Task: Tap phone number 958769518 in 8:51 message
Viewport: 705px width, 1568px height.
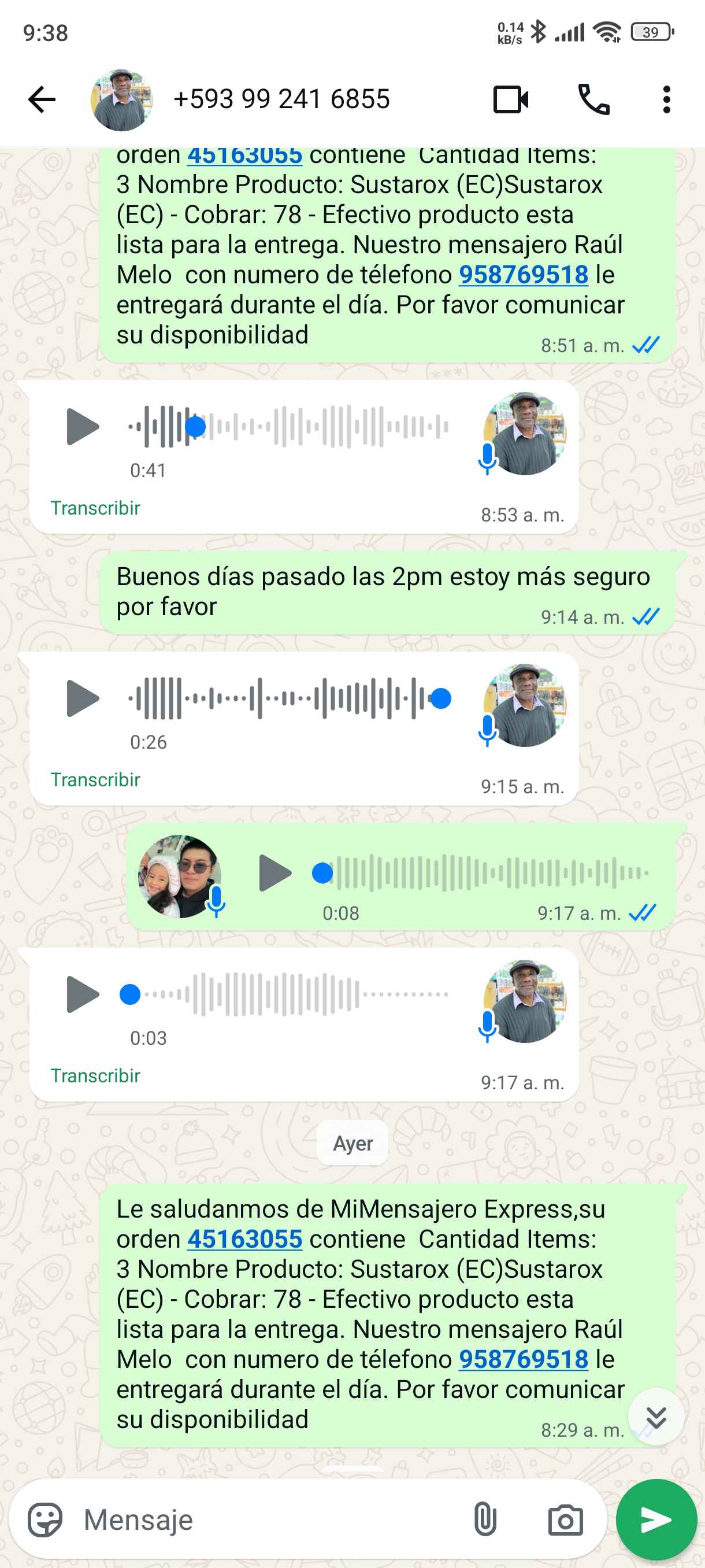Action: point(523,275)
